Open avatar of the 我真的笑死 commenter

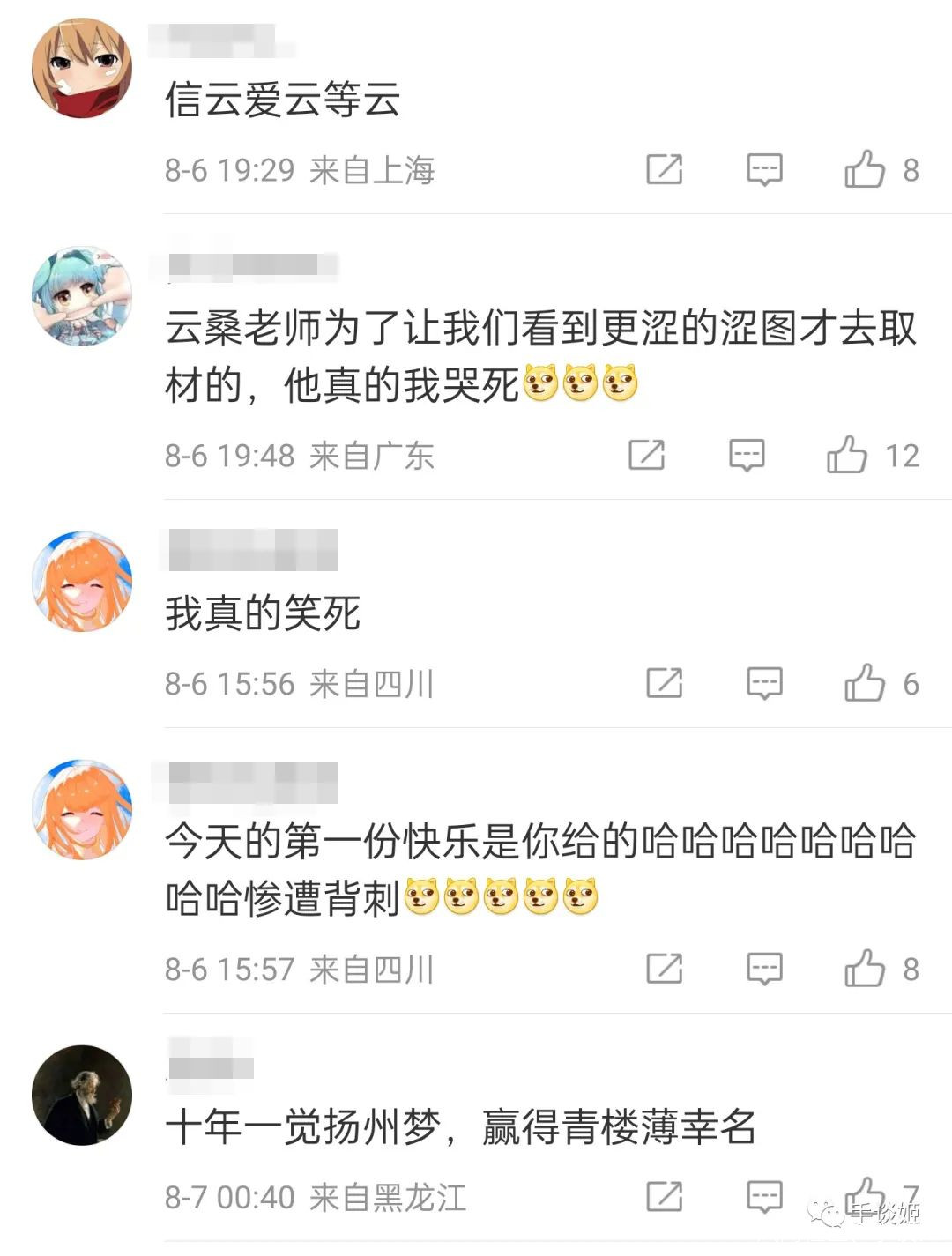tap(81, 582)
